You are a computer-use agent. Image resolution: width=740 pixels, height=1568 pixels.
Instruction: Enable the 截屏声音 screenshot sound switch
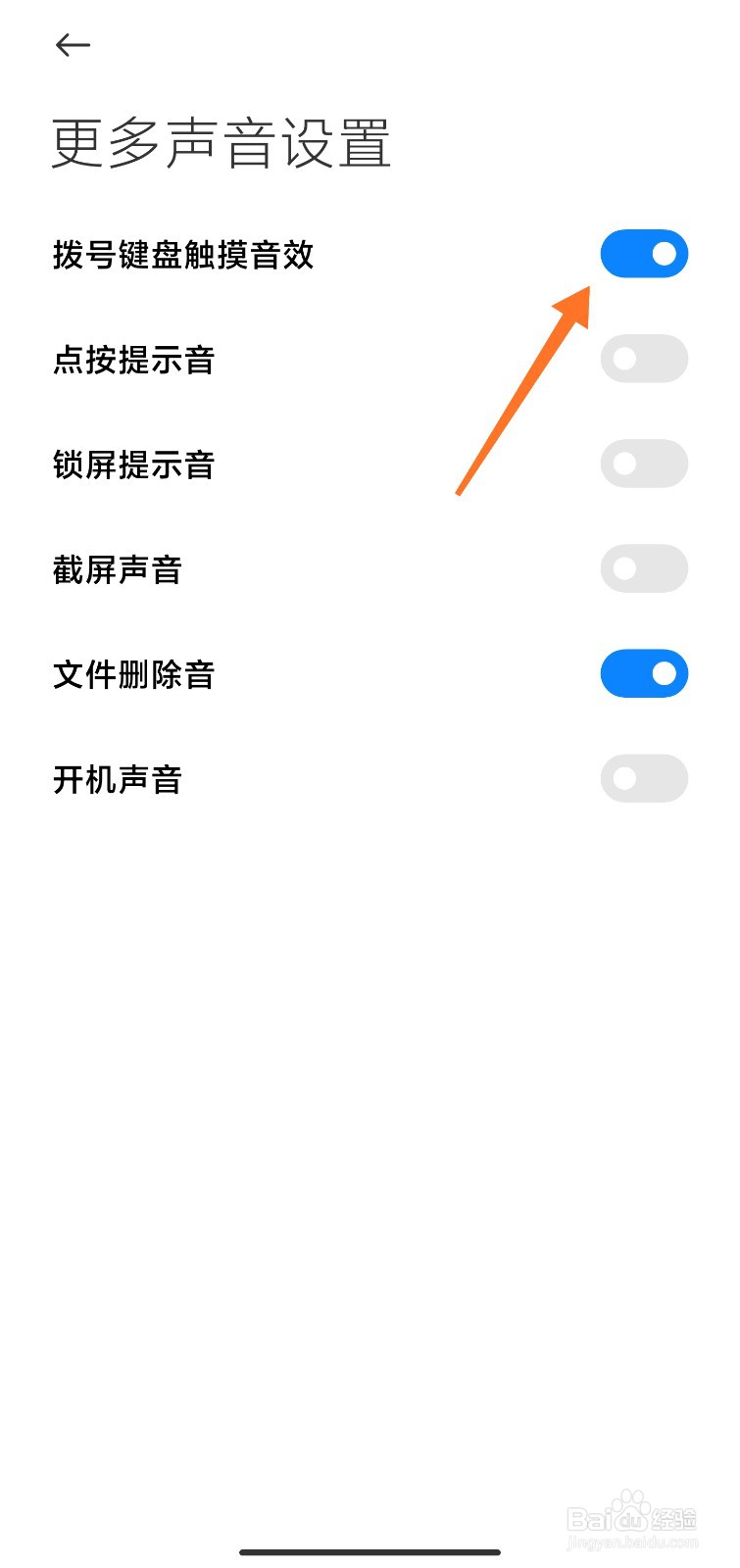click(644, 568)
